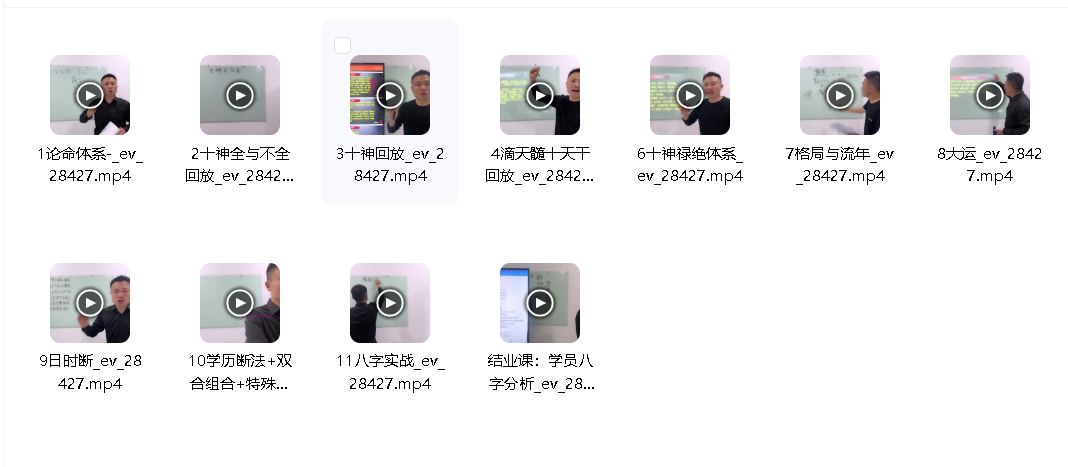Open 6十神禄绝体系 video

point(690,95)
